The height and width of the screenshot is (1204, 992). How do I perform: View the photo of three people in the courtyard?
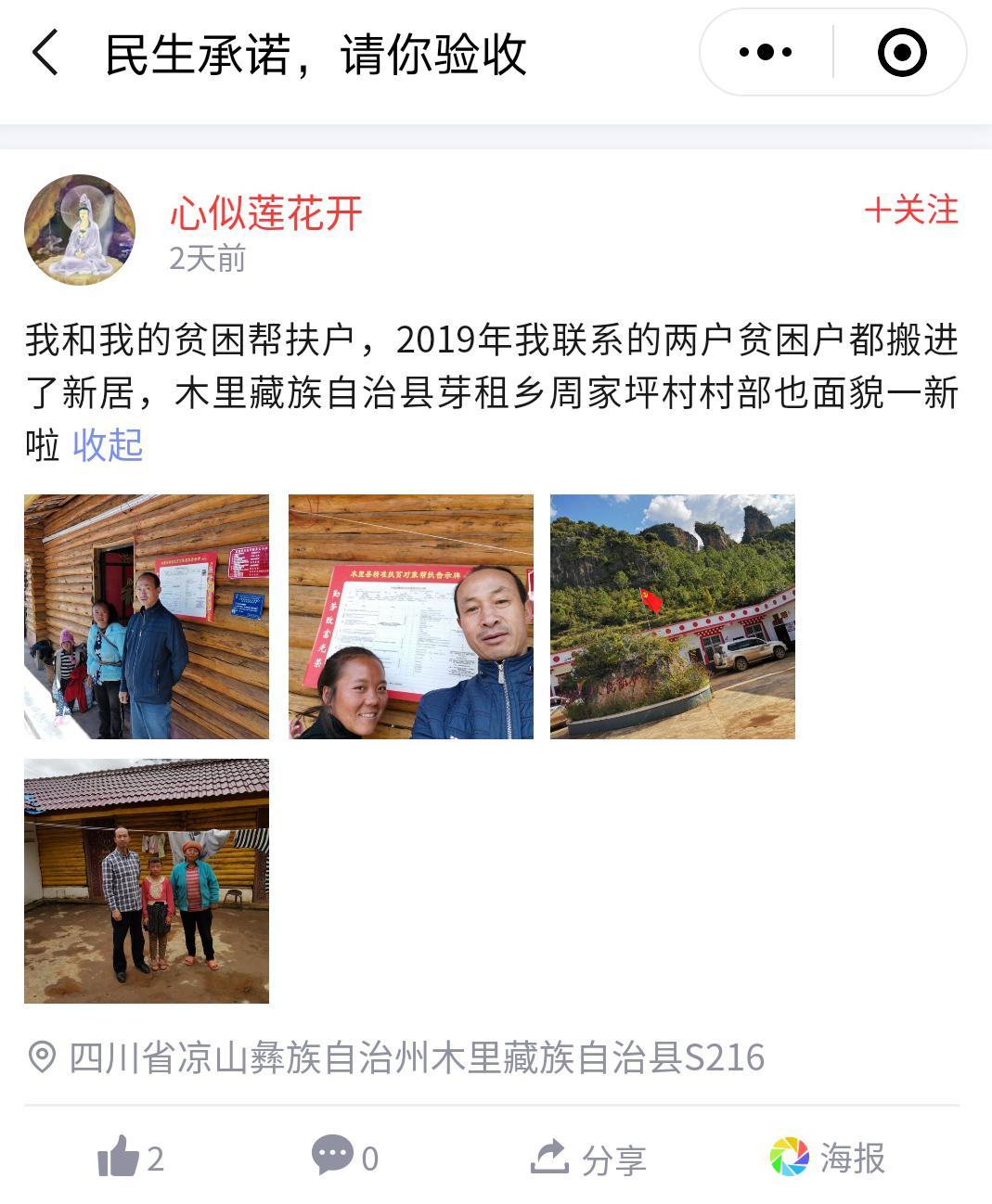(x=147, y=881)
